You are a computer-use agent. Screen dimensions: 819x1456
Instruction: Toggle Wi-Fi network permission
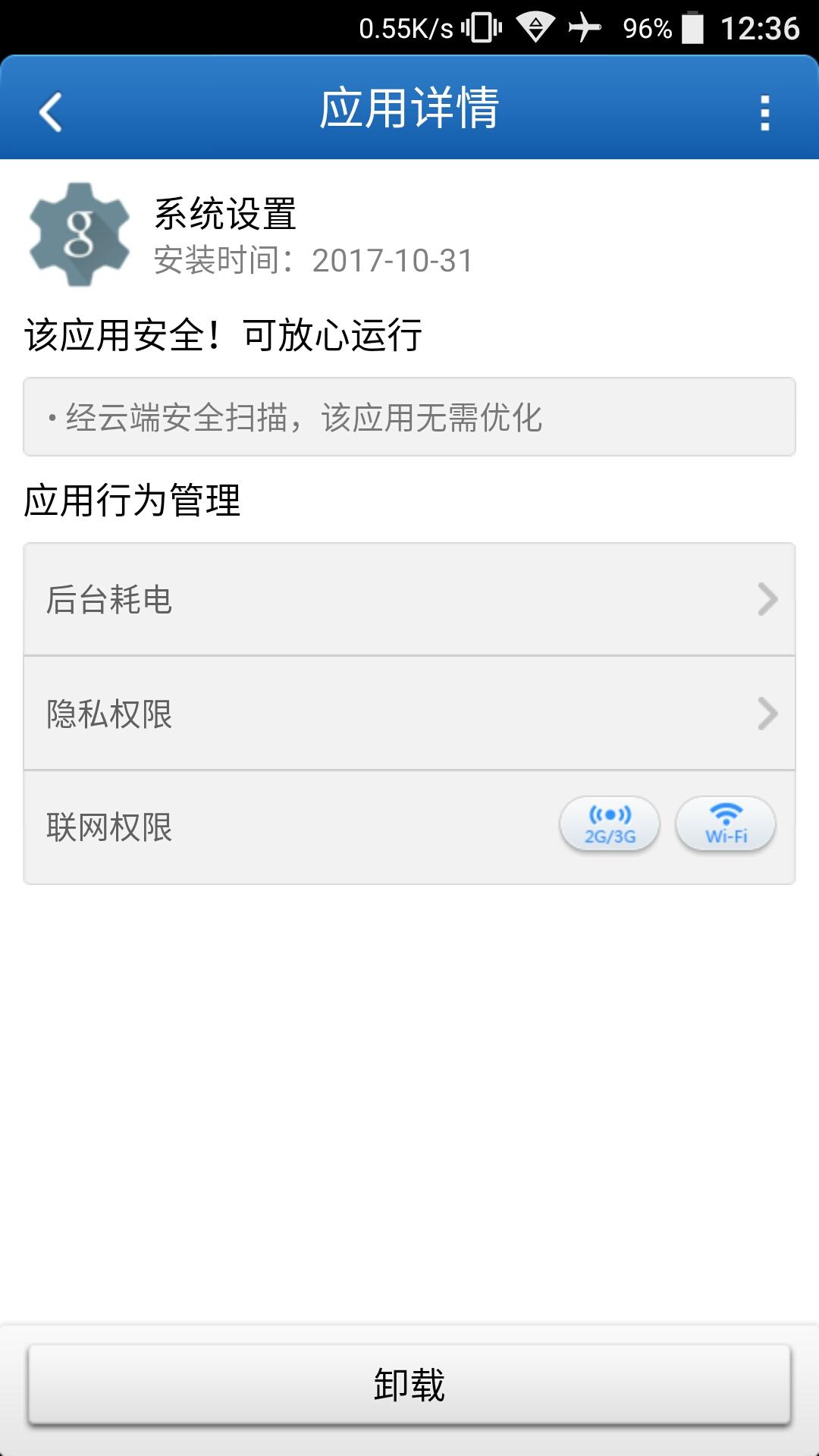click(x=726, y=824)
